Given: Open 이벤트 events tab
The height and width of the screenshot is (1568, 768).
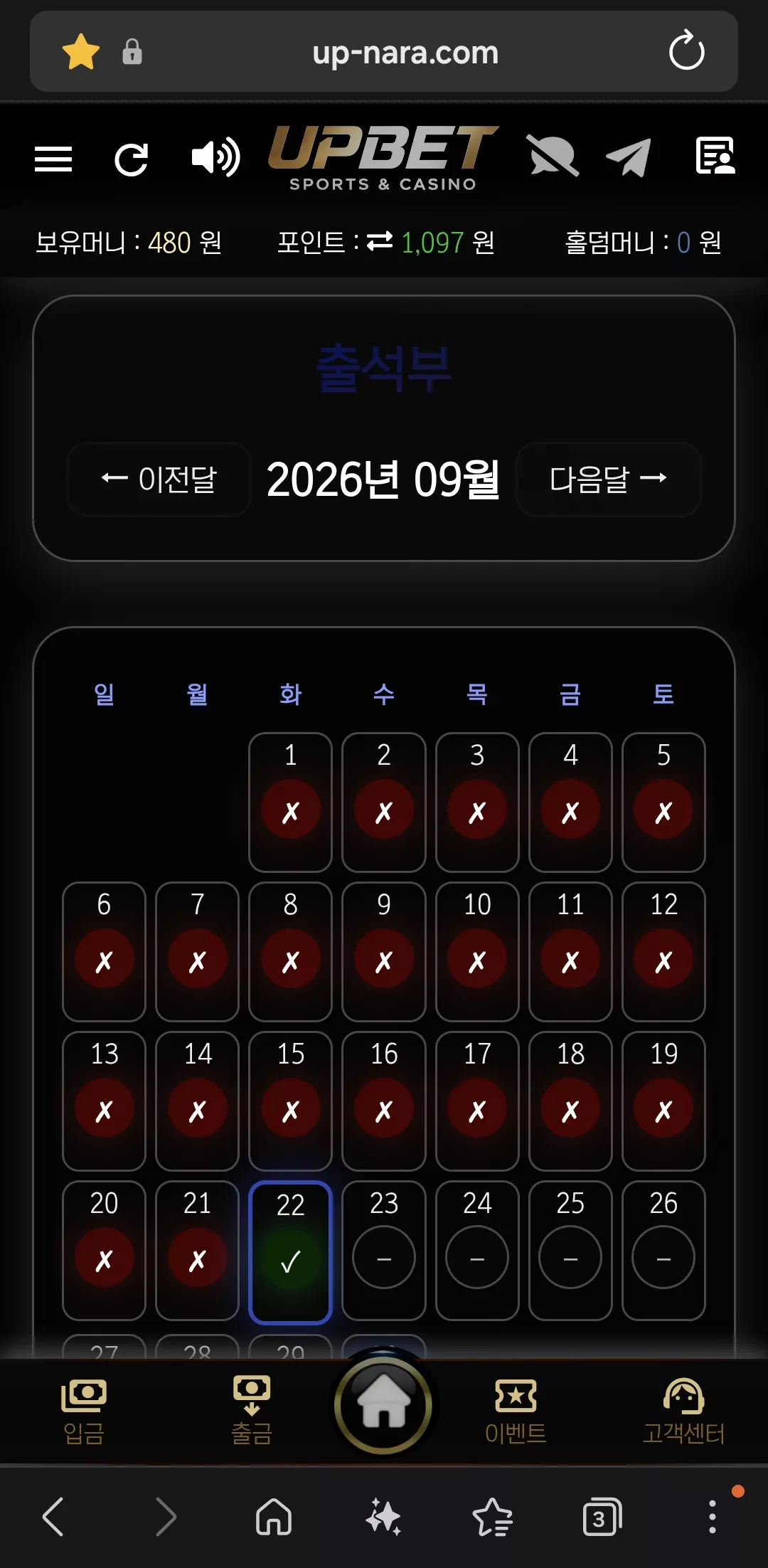Looking at the screenshot, I should click(516, 1411).
